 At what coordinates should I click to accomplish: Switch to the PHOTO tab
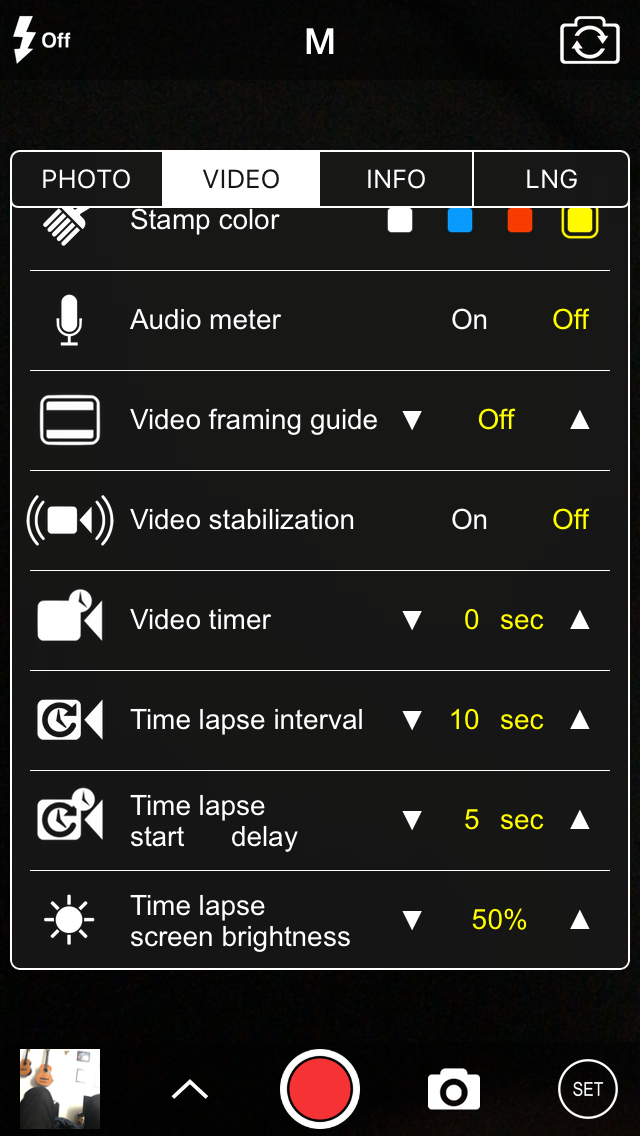coord(86,179)
